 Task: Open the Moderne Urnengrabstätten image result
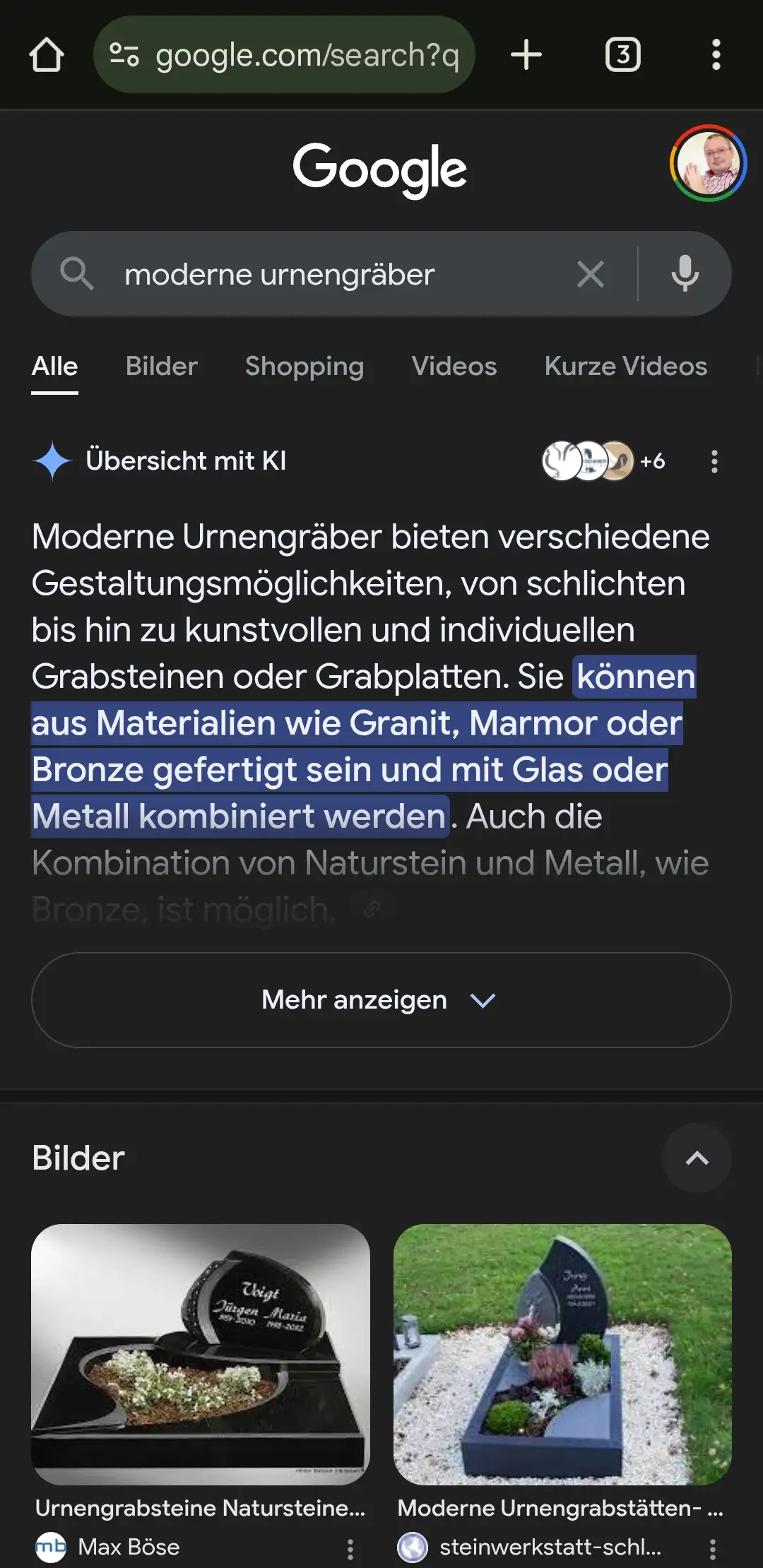tap(562, 1354)
